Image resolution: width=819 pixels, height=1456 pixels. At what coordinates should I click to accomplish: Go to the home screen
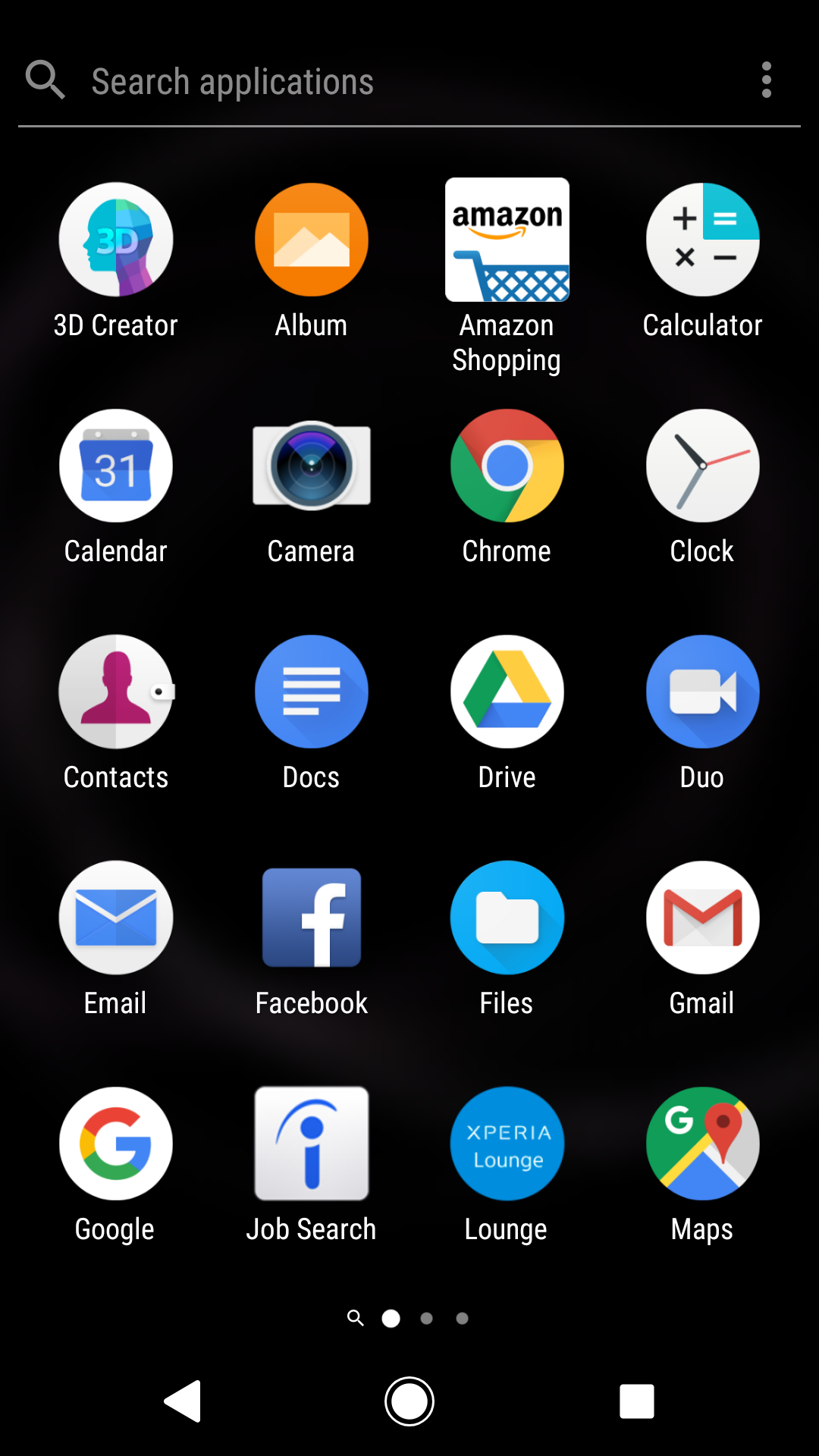[409, 1401]
